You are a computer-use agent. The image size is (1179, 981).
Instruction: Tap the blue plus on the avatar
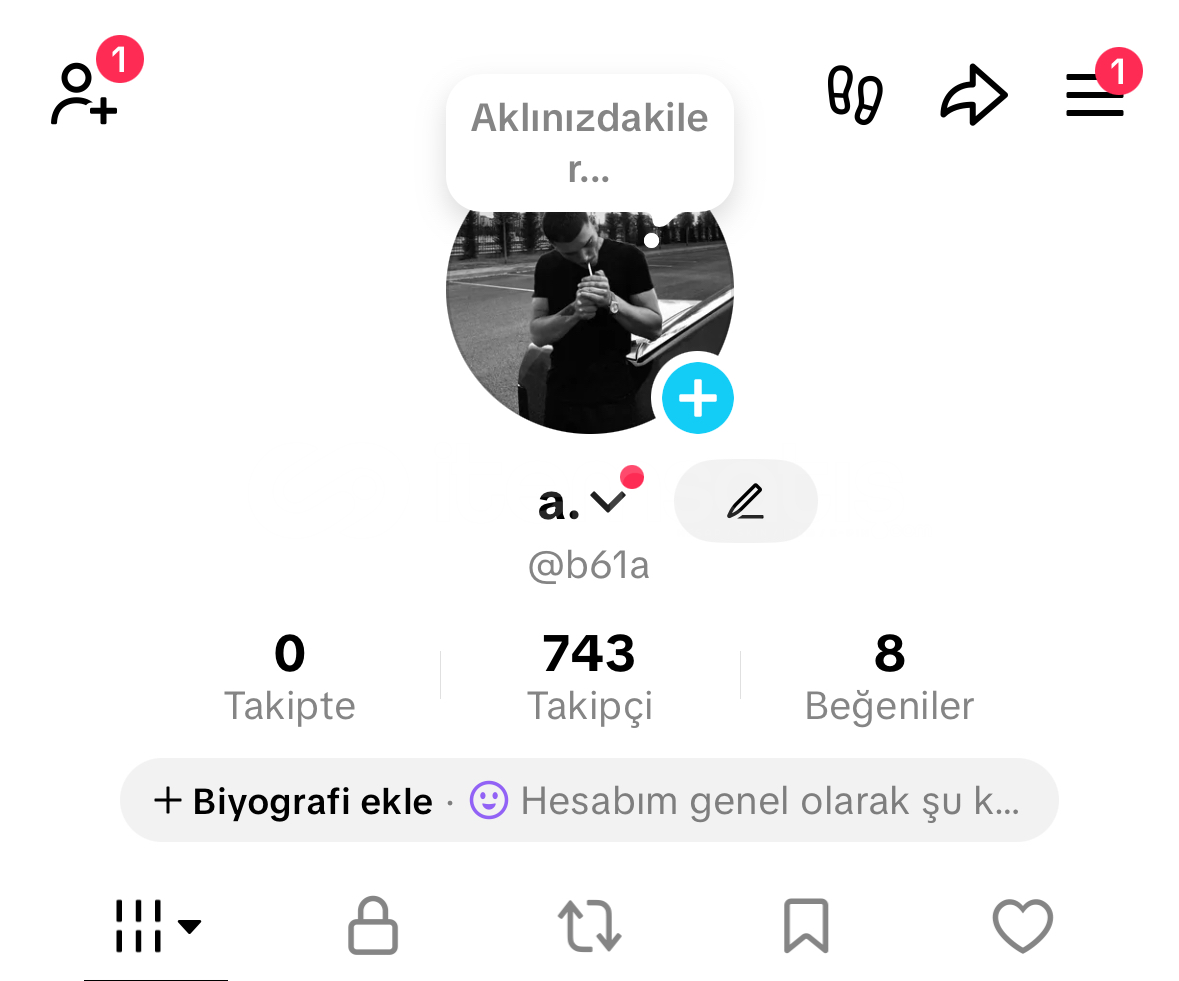click(698, 398)
